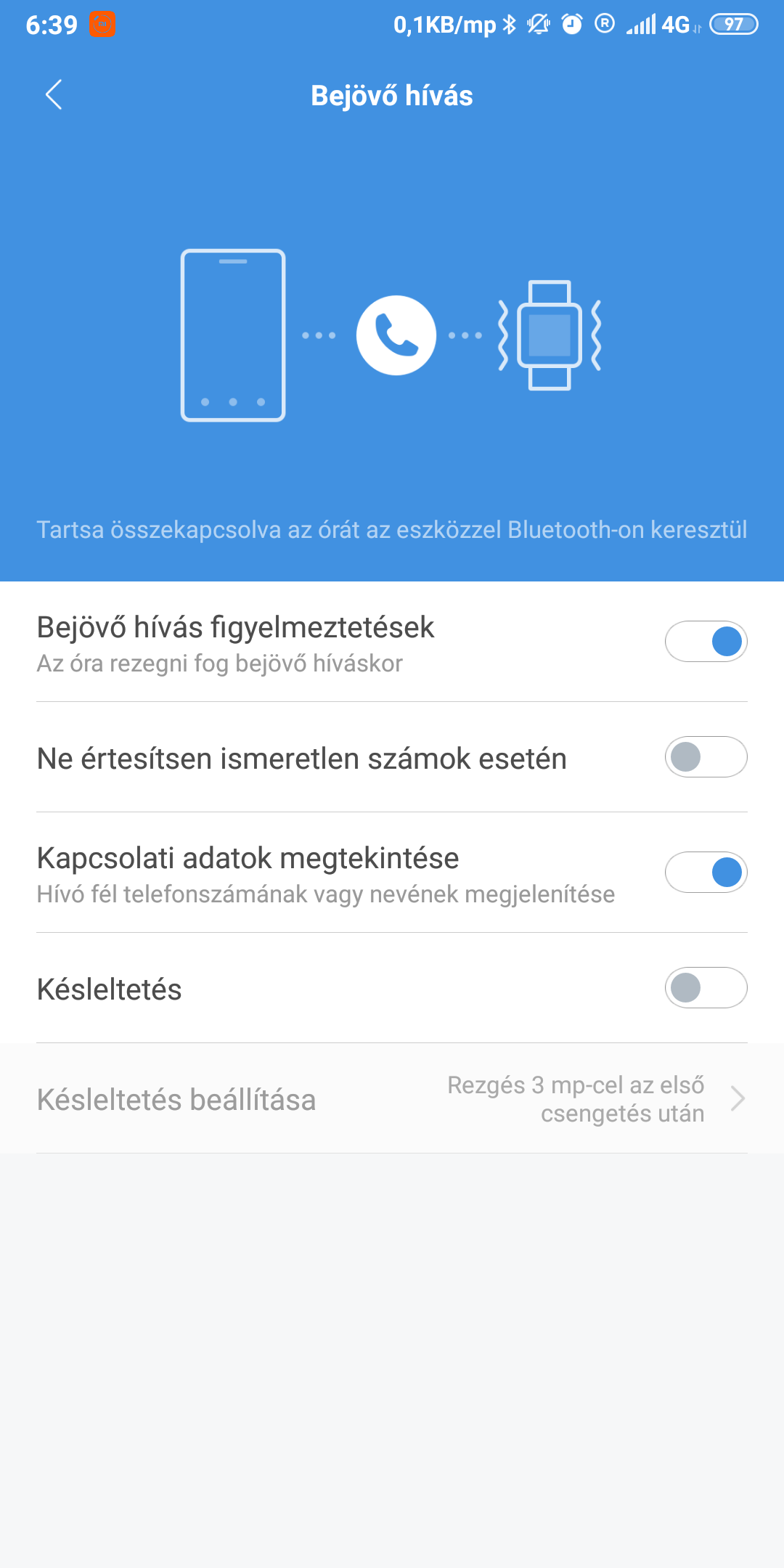Enable Ne értesítsen ismeretlen számok esetén
This screenshot has width=784, height=1568.
(706, 757)
